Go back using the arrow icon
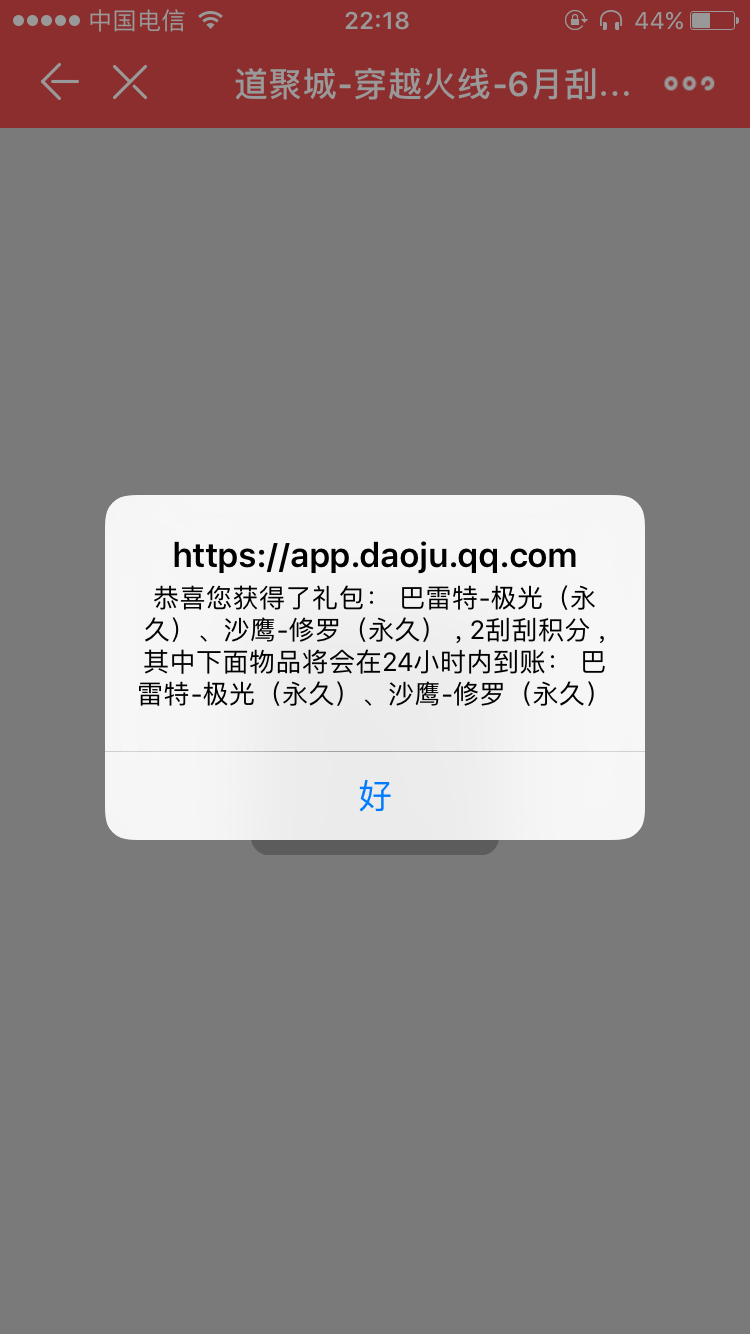Viewport: 750px width, 1334px height. pyautogui.click(x=60, y=83)
